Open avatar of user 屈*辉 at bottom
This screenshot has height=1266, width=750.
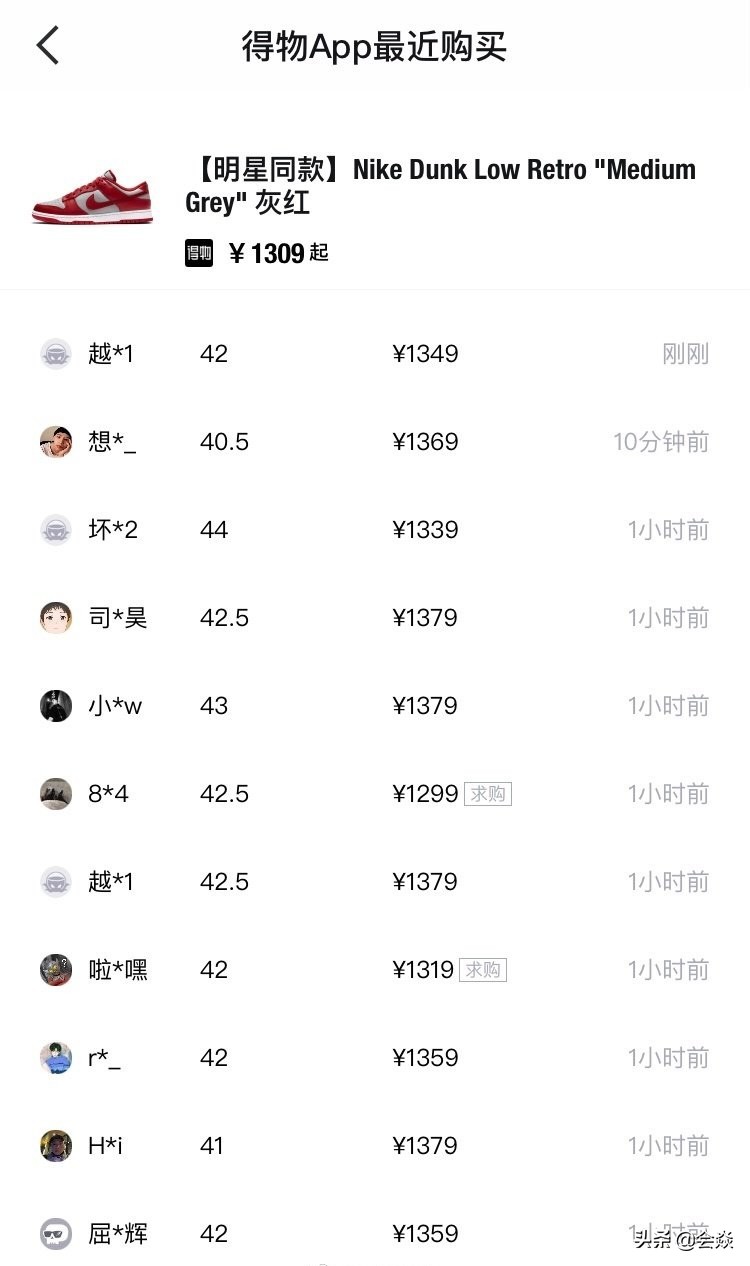pyautogui.click(x=56, y=1233)
